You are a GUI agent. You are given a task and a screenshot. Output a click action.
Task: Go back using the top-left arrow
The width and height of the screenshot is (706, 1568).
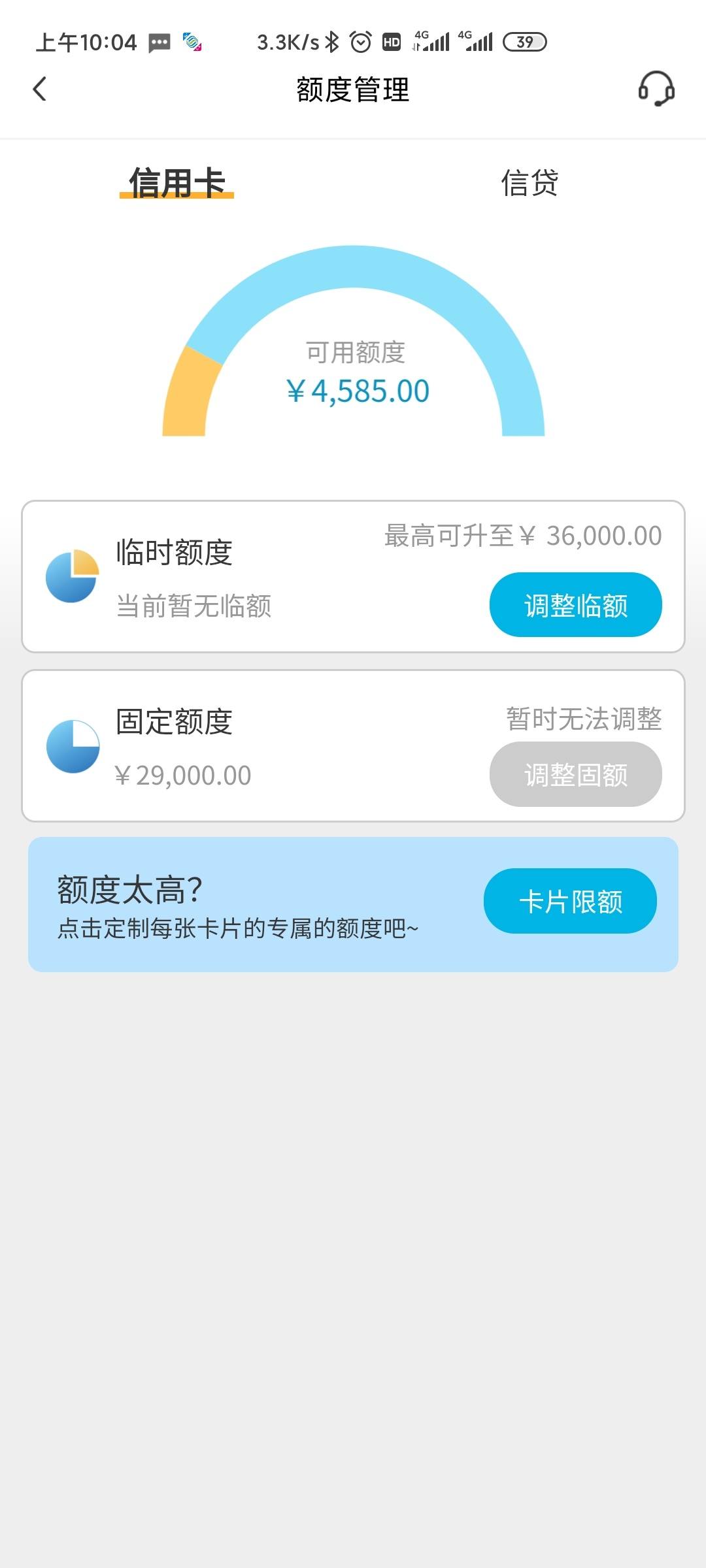coord(40,89)
